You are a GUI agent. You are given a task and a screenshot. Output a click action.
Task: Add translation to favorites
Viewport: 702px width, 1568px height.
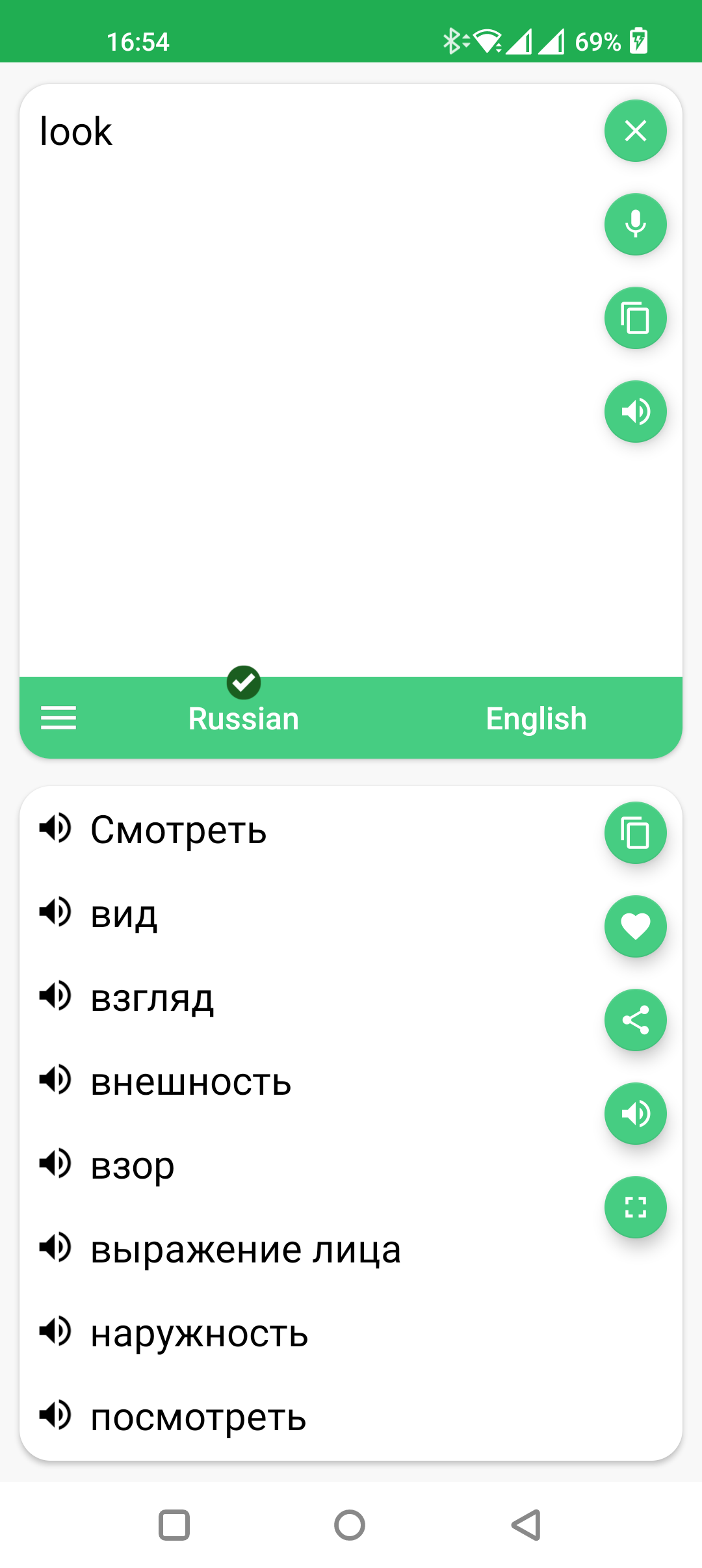[635, 926]
